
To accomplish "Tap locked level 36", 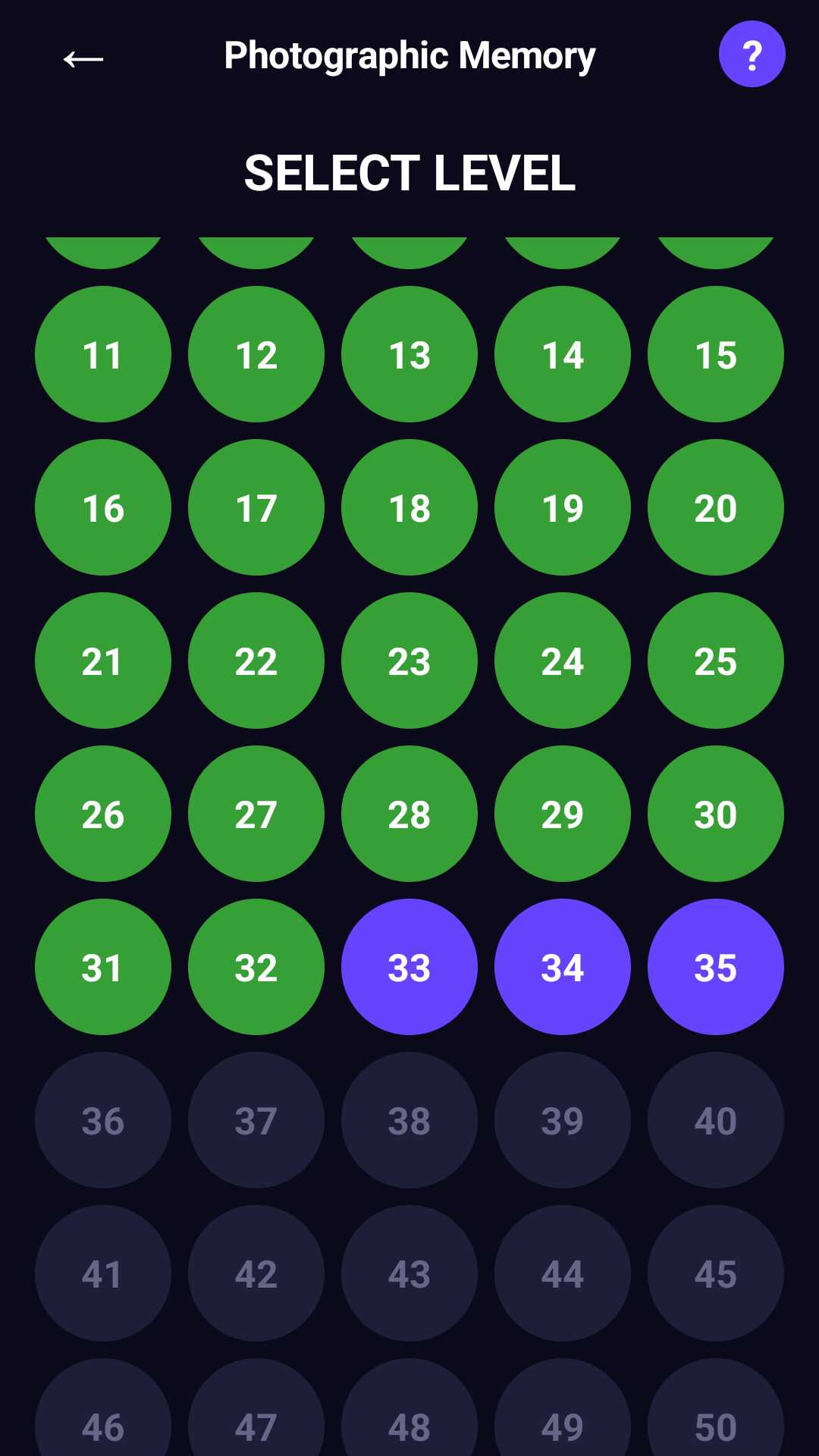I will (103, 1120).
